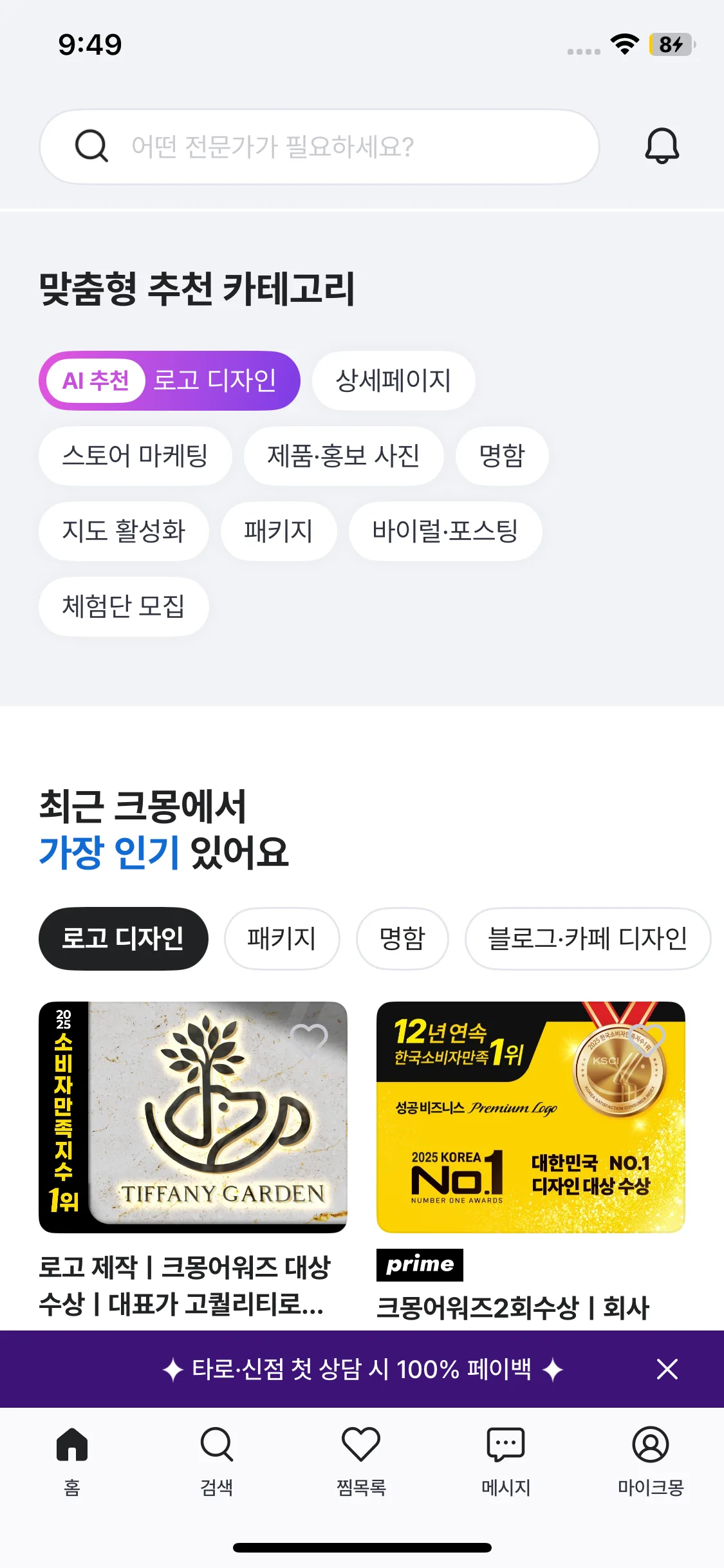Like the Tiffany Garden logo service
724x1568 pixels.
pos(310,1038)
